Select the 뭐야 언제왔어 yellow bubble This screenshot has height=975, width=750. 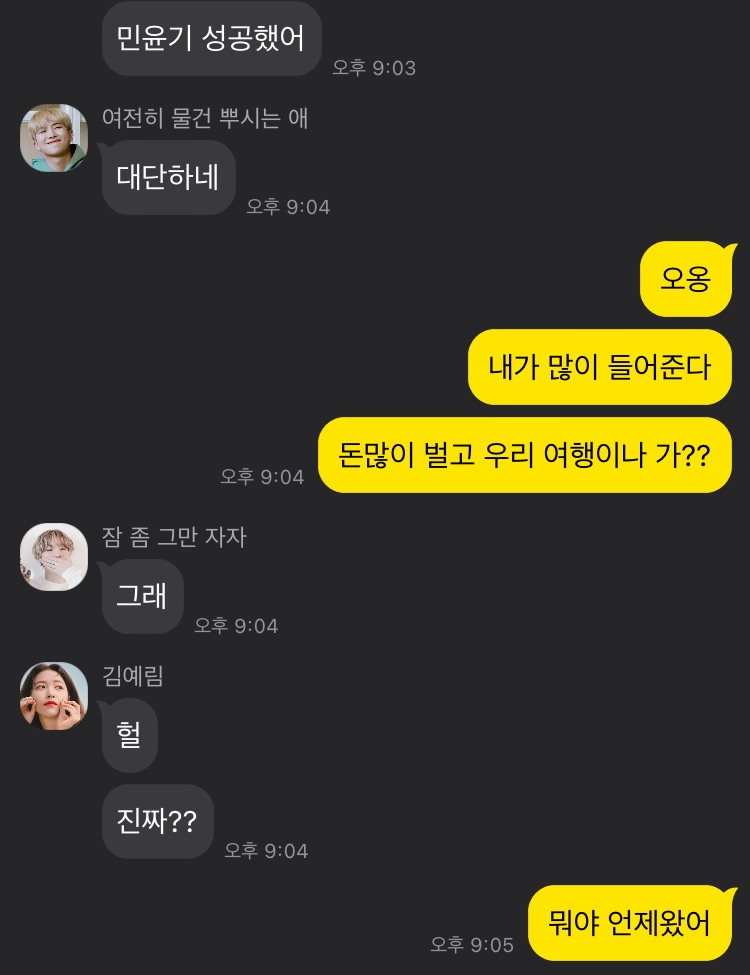pos(626,923)
